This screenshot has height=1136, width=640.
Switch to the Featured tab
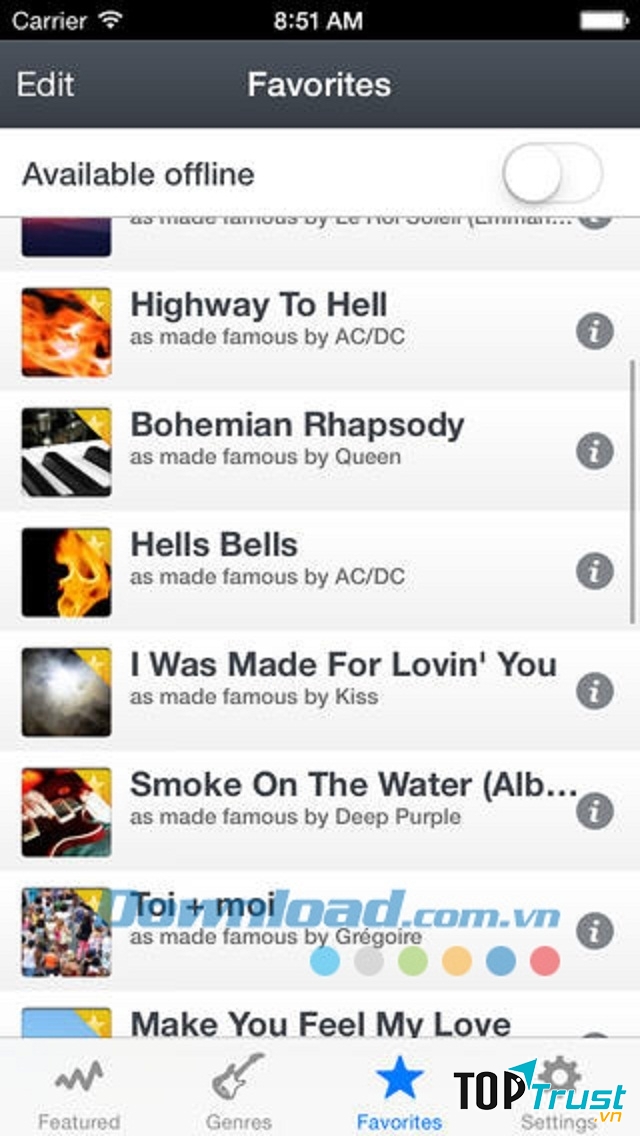point(79,1092)
